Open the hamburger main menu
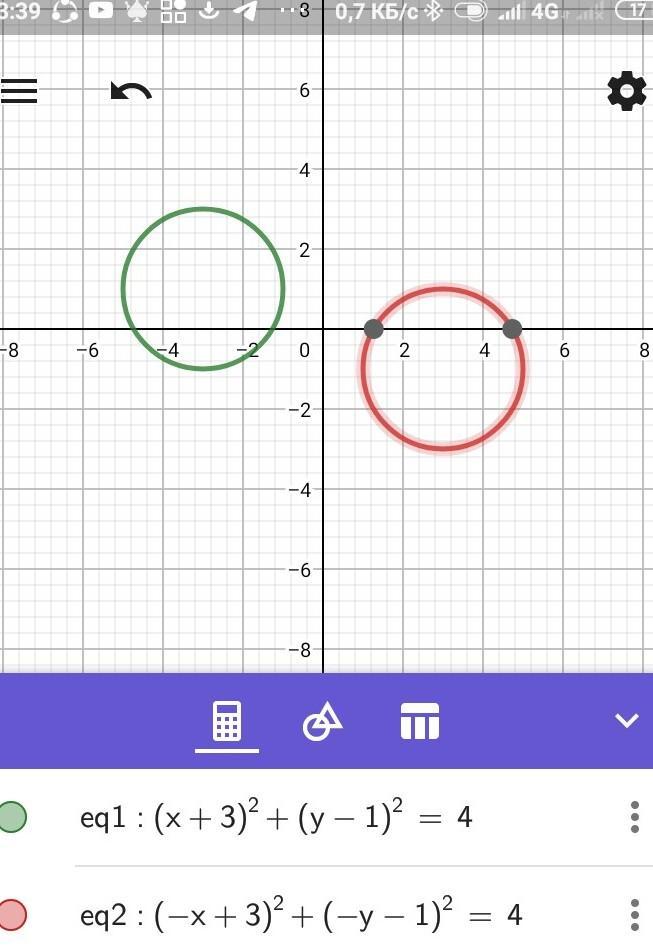 point(19,92)
